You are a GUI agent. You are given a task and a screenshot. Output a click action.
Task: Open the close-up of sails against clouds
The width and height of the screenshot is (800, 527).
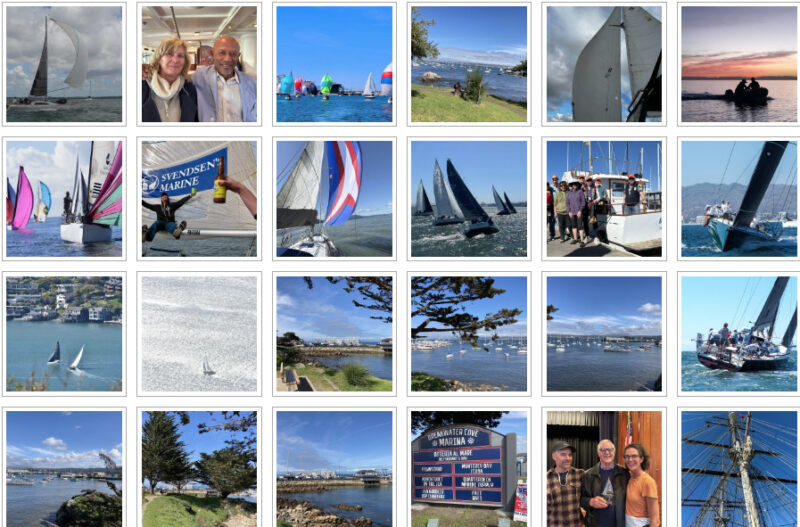(603, 64)
